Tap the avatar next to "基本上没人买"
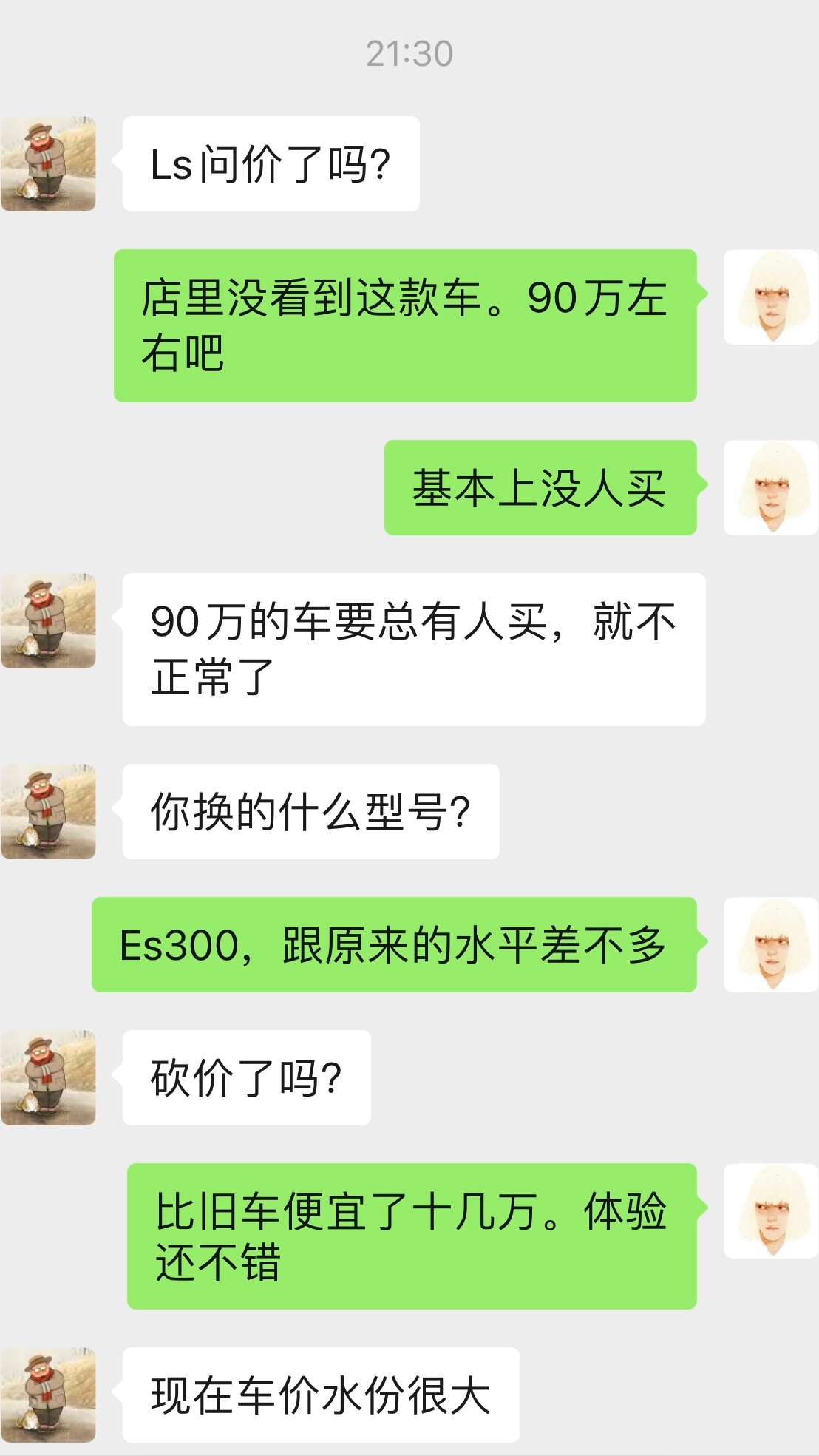819x1456 pixels. pos(770,487)
